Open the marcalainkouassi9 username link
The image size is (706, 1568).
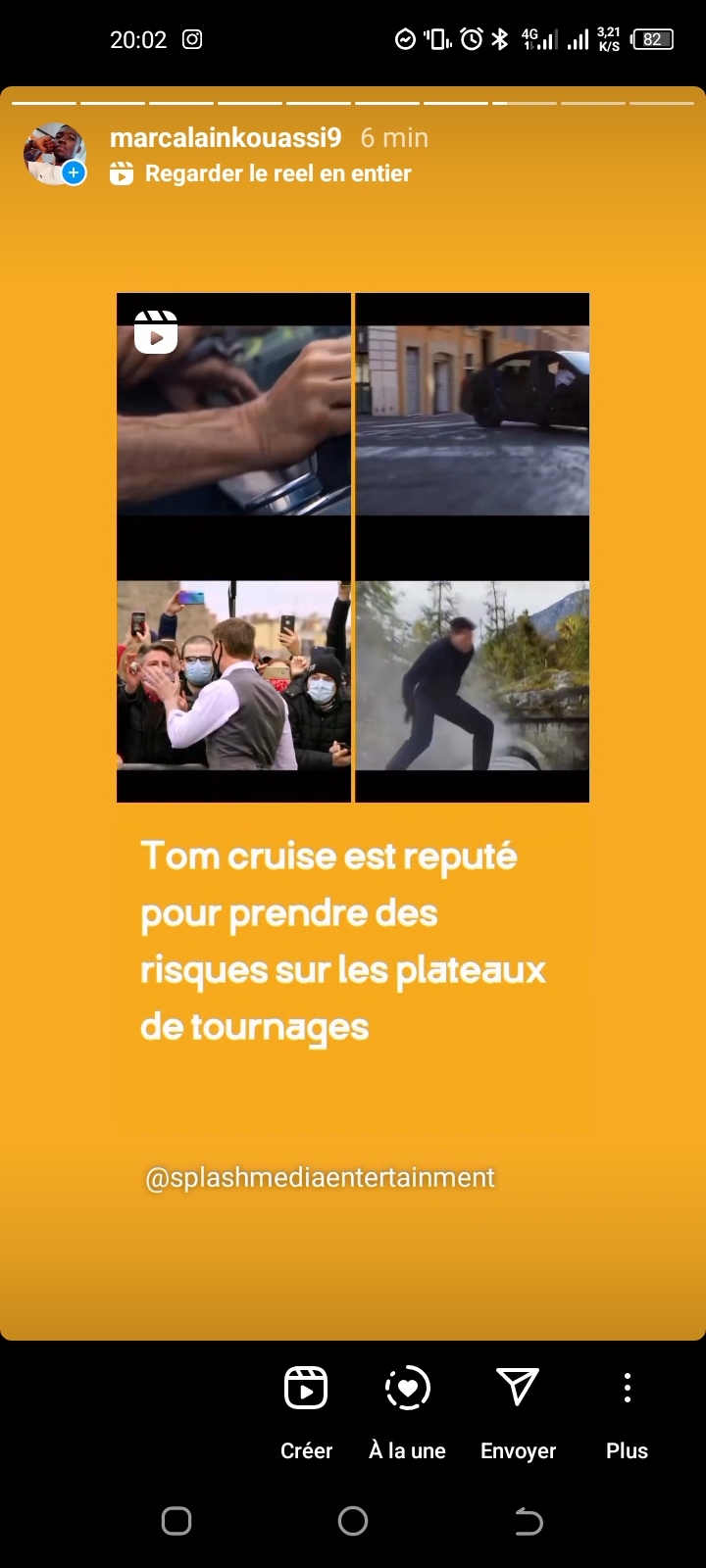(x=226, y=138)
